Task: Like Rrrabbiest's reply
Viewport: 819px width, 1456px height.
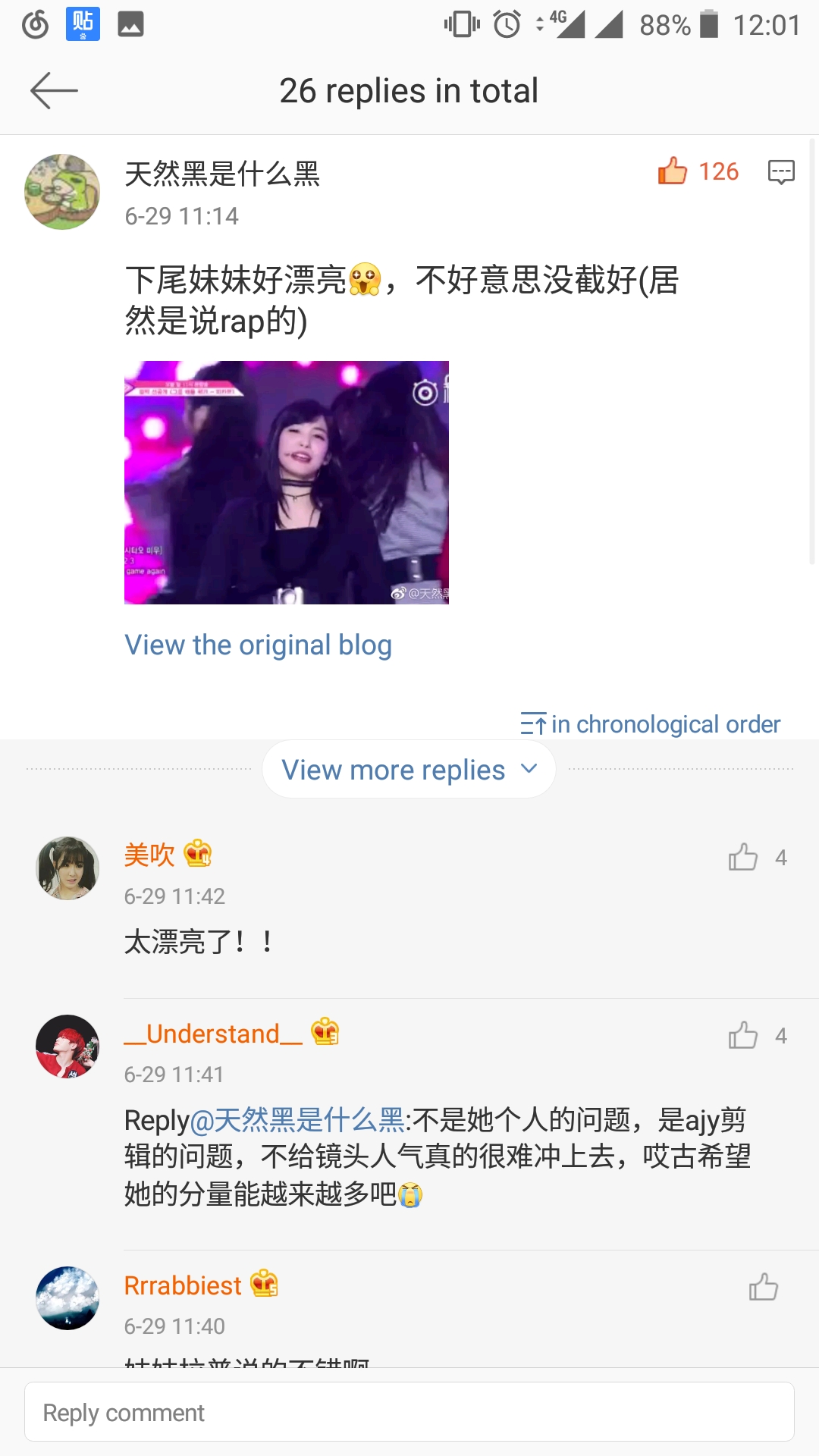Action: click(x=764, y=1287)
